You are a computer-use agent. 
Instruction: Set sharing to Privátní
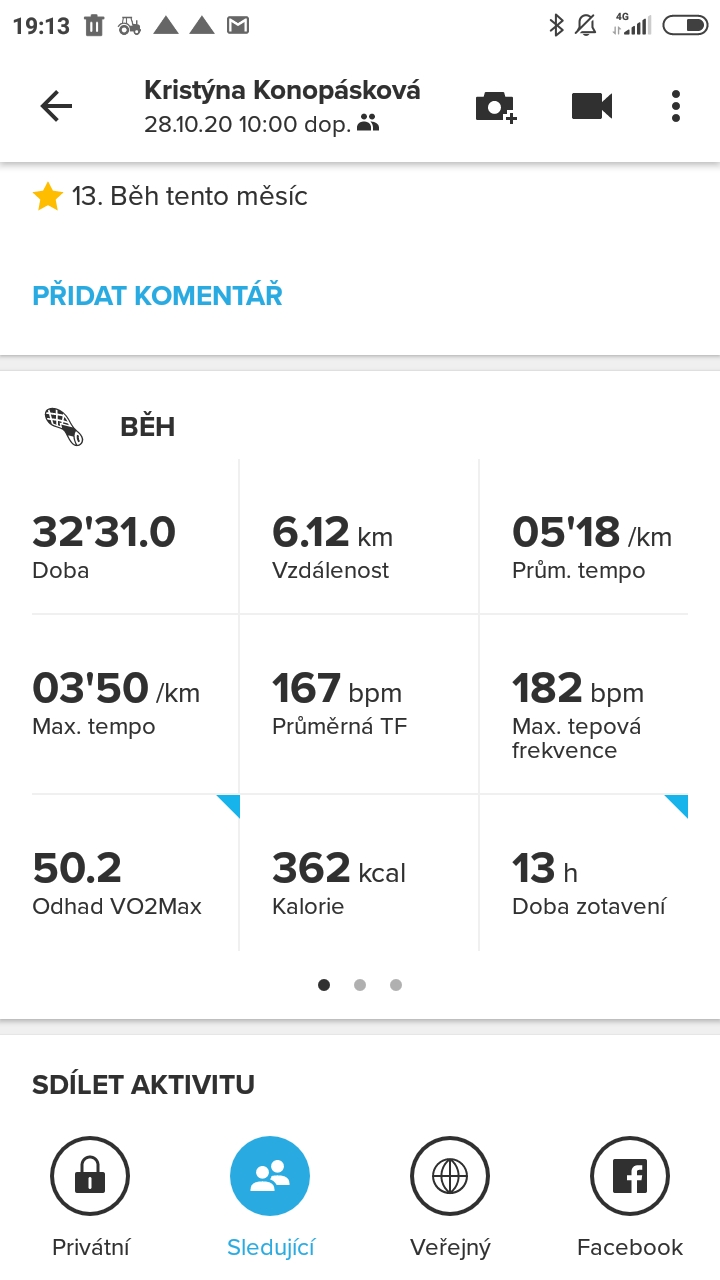click(x=90, y=1197)
